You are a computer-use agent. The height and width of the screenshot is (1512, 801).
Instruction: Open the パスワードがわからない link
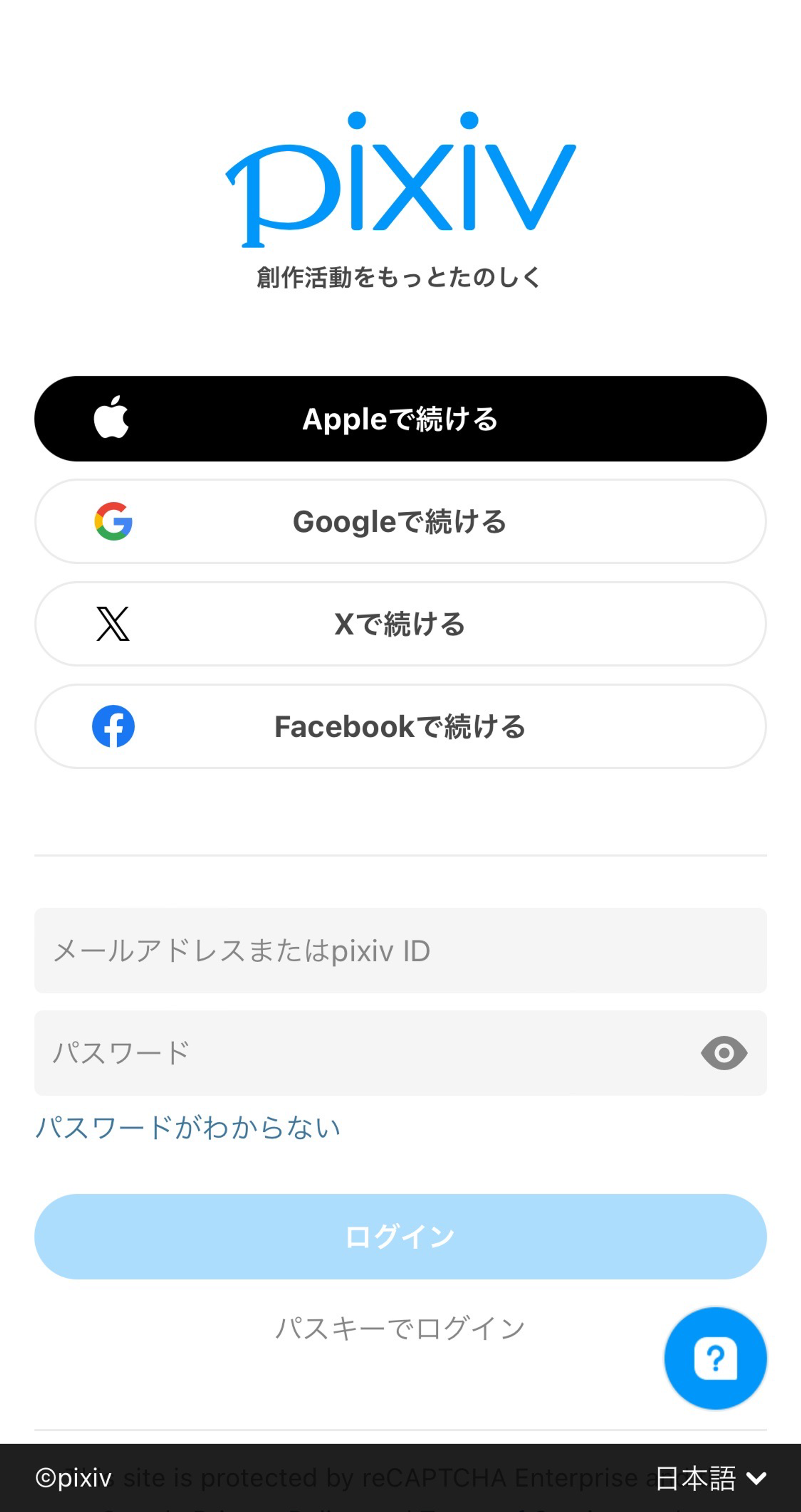pos(188,1127)
